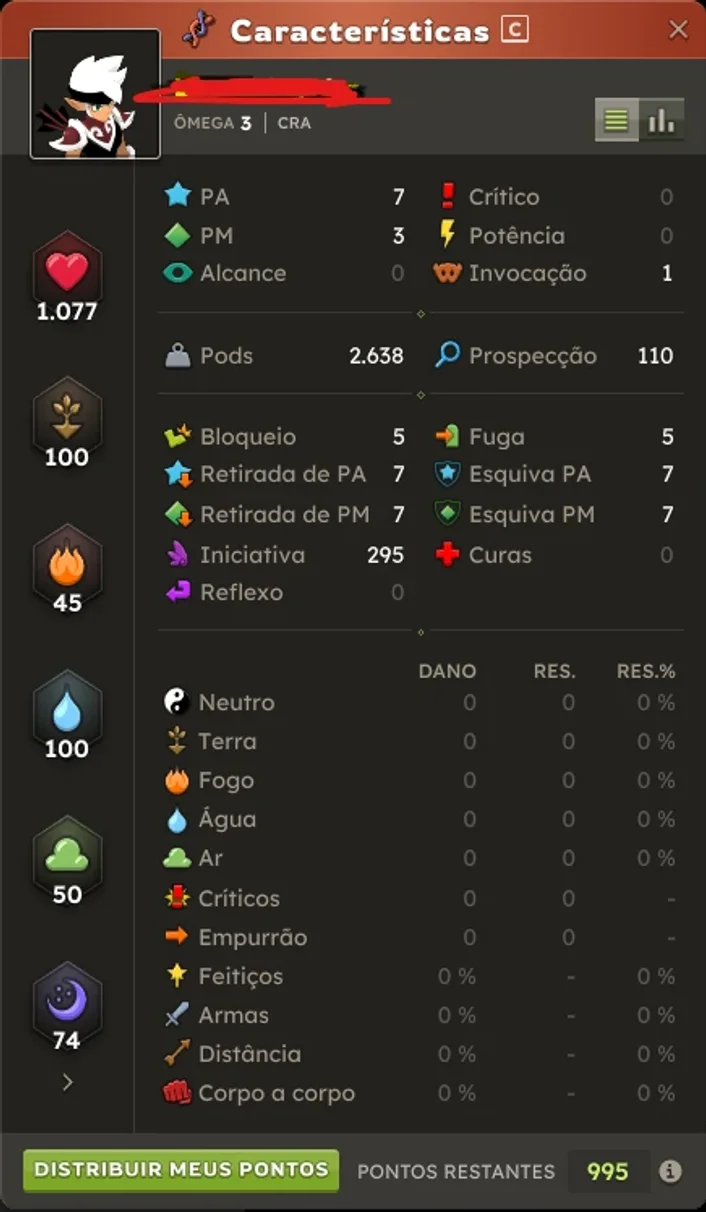Switch to the bar chart view
The height and width of the screenshot is (1212, 706).
click(661, 121)
